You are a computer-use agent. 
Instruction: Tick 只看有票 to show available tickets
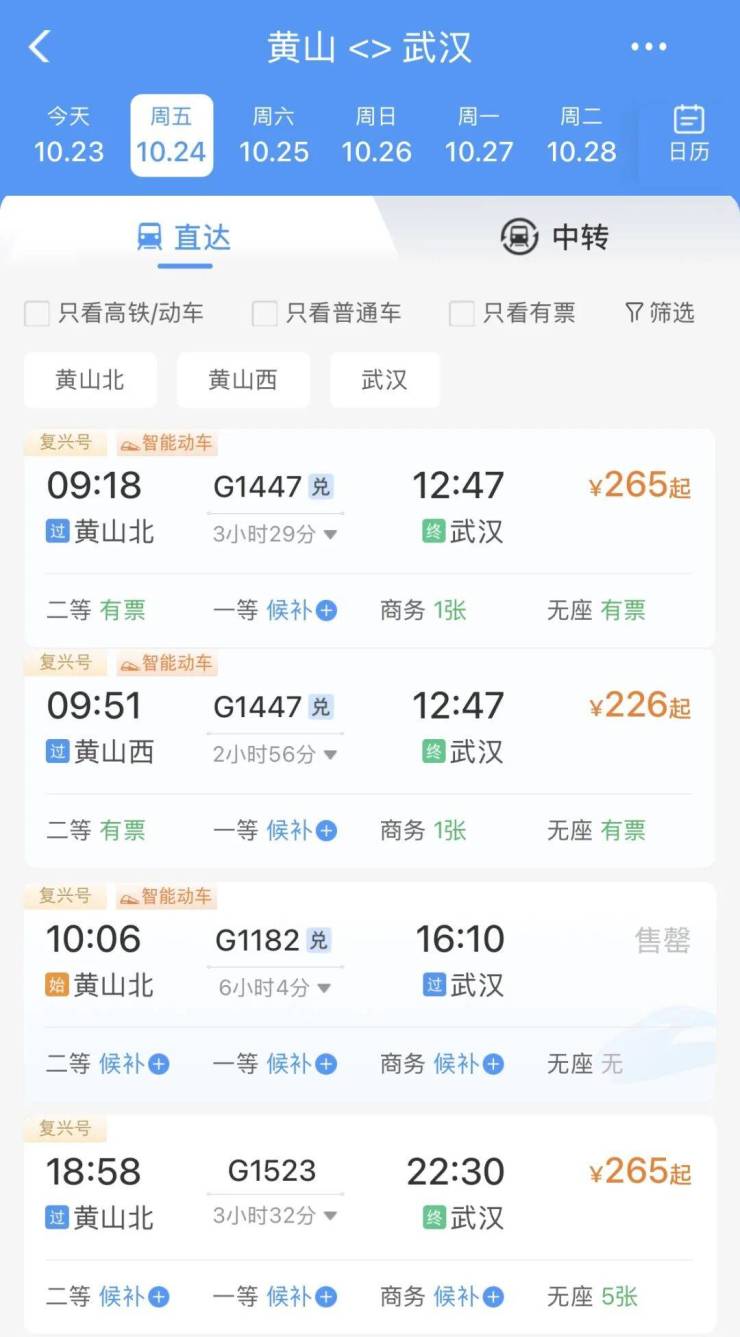click(462, 314)
